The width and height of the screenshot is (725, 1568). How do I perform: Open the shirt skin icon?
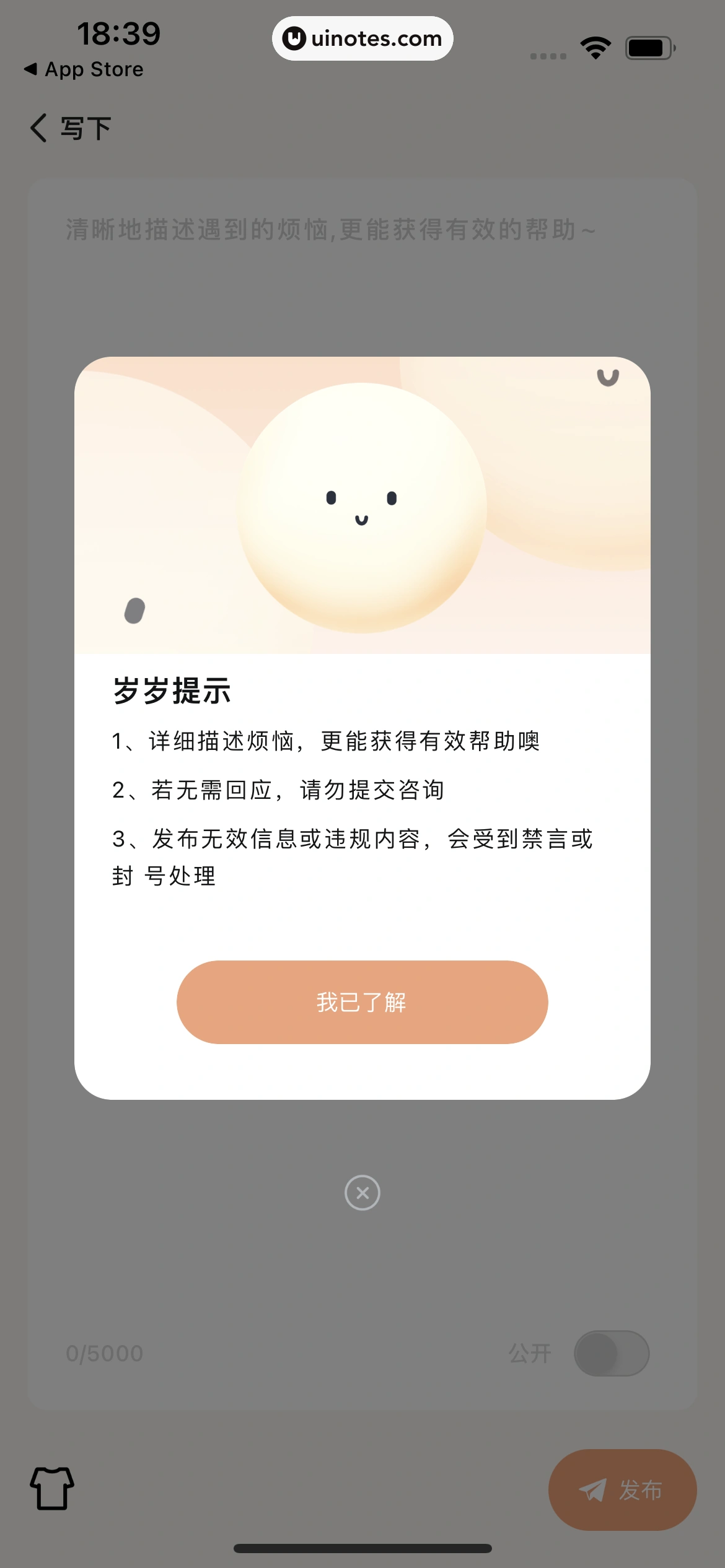pyautogui.click(x=52, y=1488)
